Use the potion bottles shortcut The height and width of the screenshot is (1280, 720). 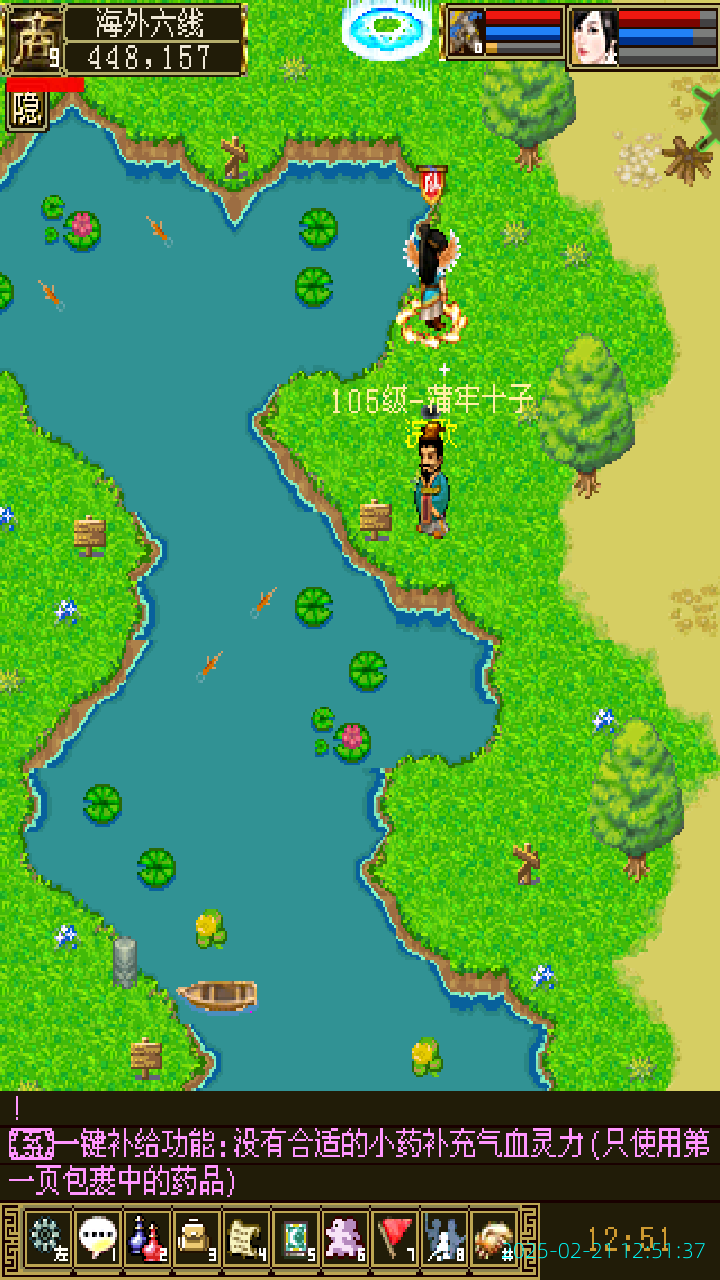(147, 1238)
